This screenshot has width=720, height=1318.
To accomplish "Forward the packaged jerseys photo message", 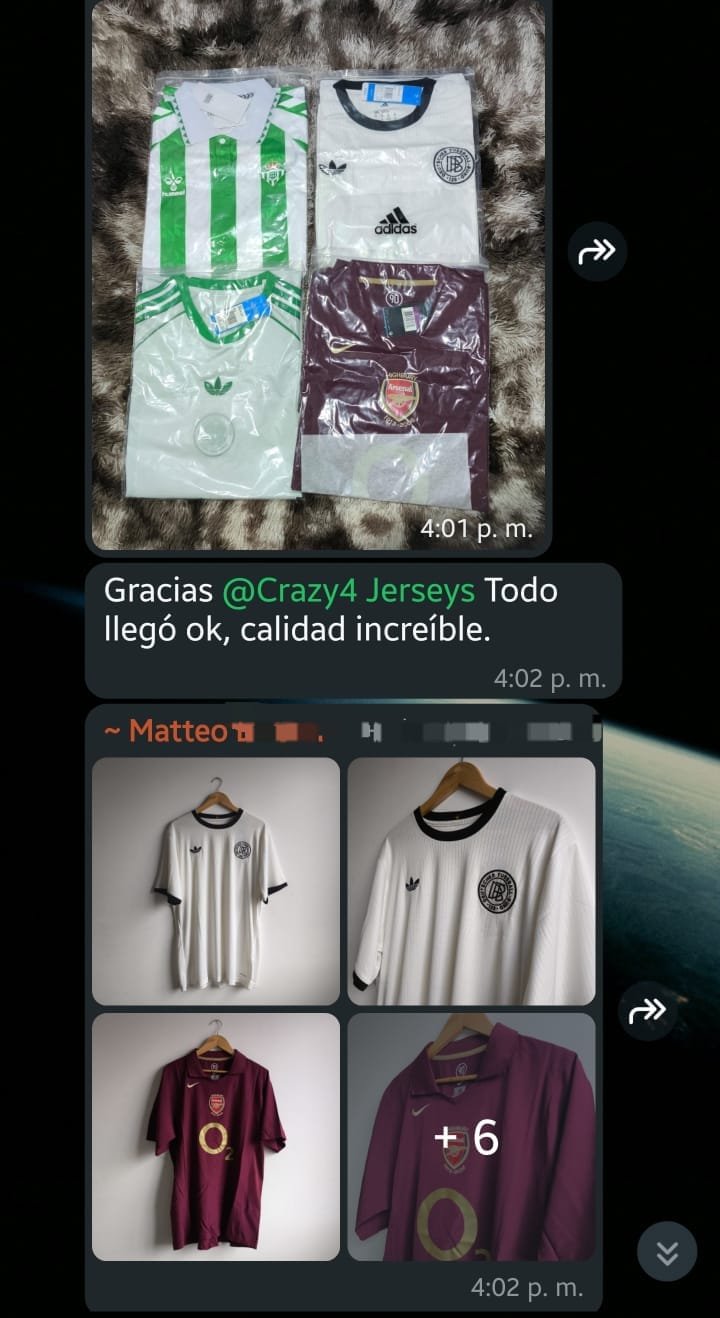I will 597,251.
